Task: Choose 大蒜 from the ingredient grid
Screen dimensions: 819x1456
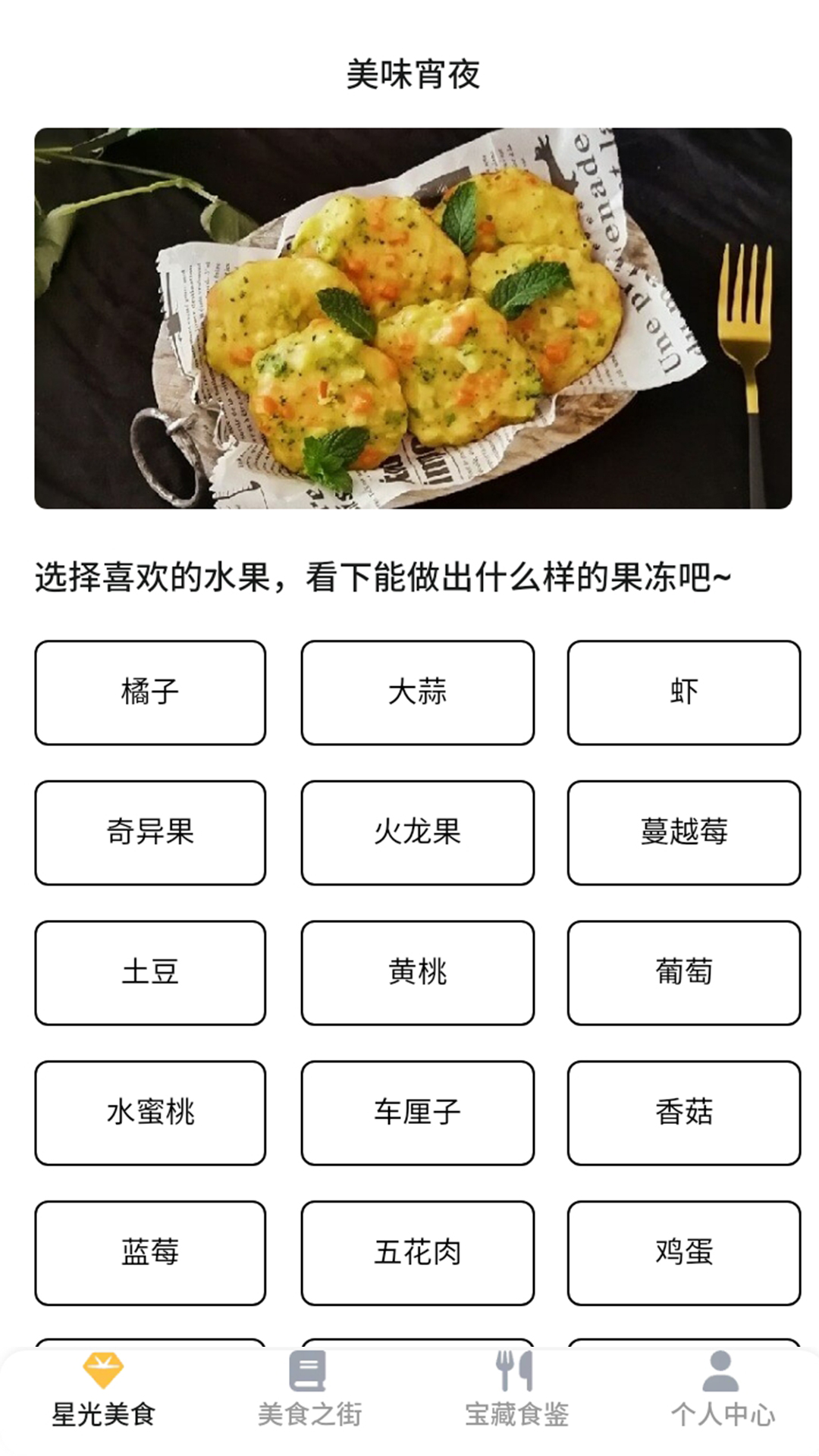Action: [417, 692]
